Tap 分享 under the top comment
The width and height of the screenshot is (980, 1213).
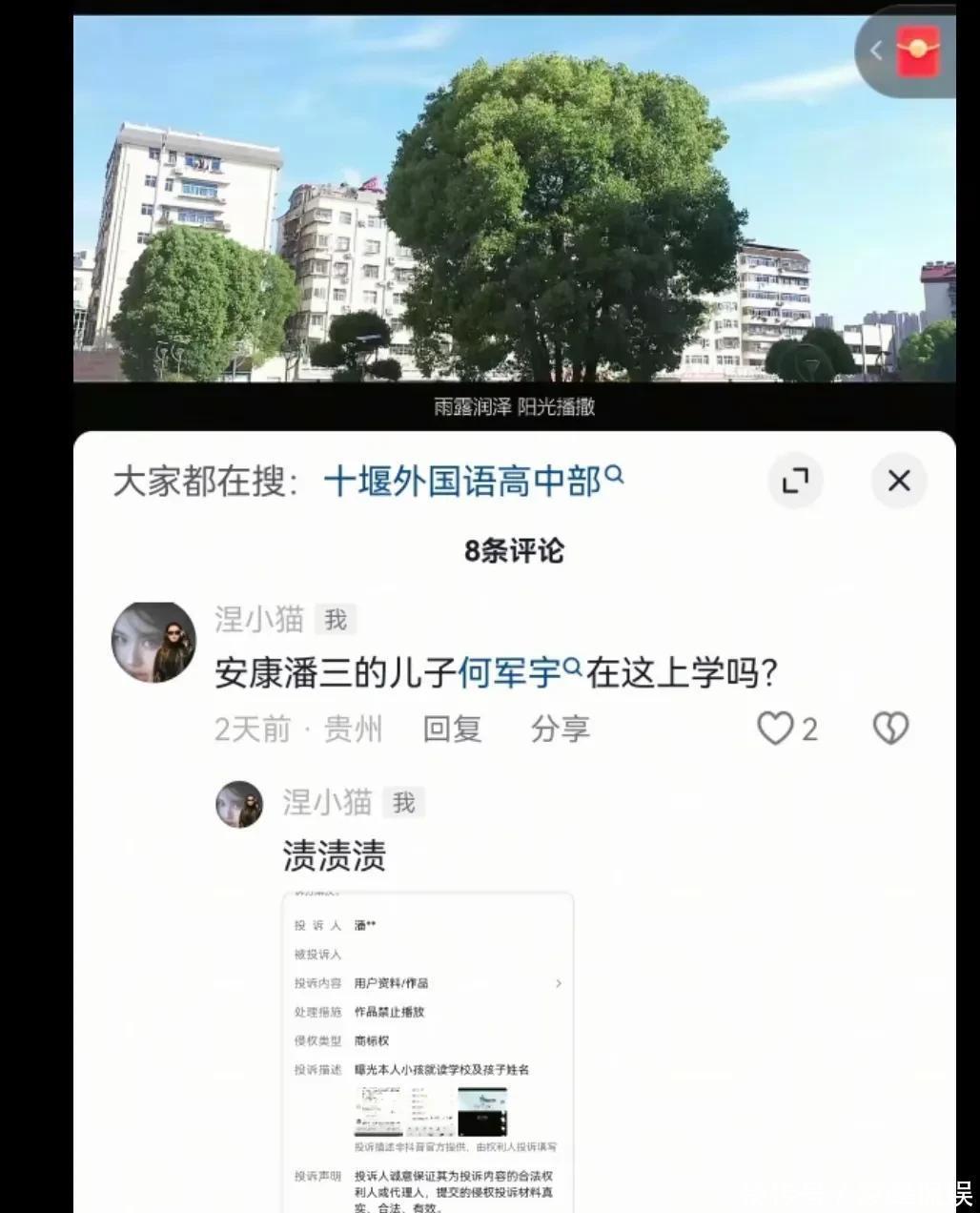(560, 730)
